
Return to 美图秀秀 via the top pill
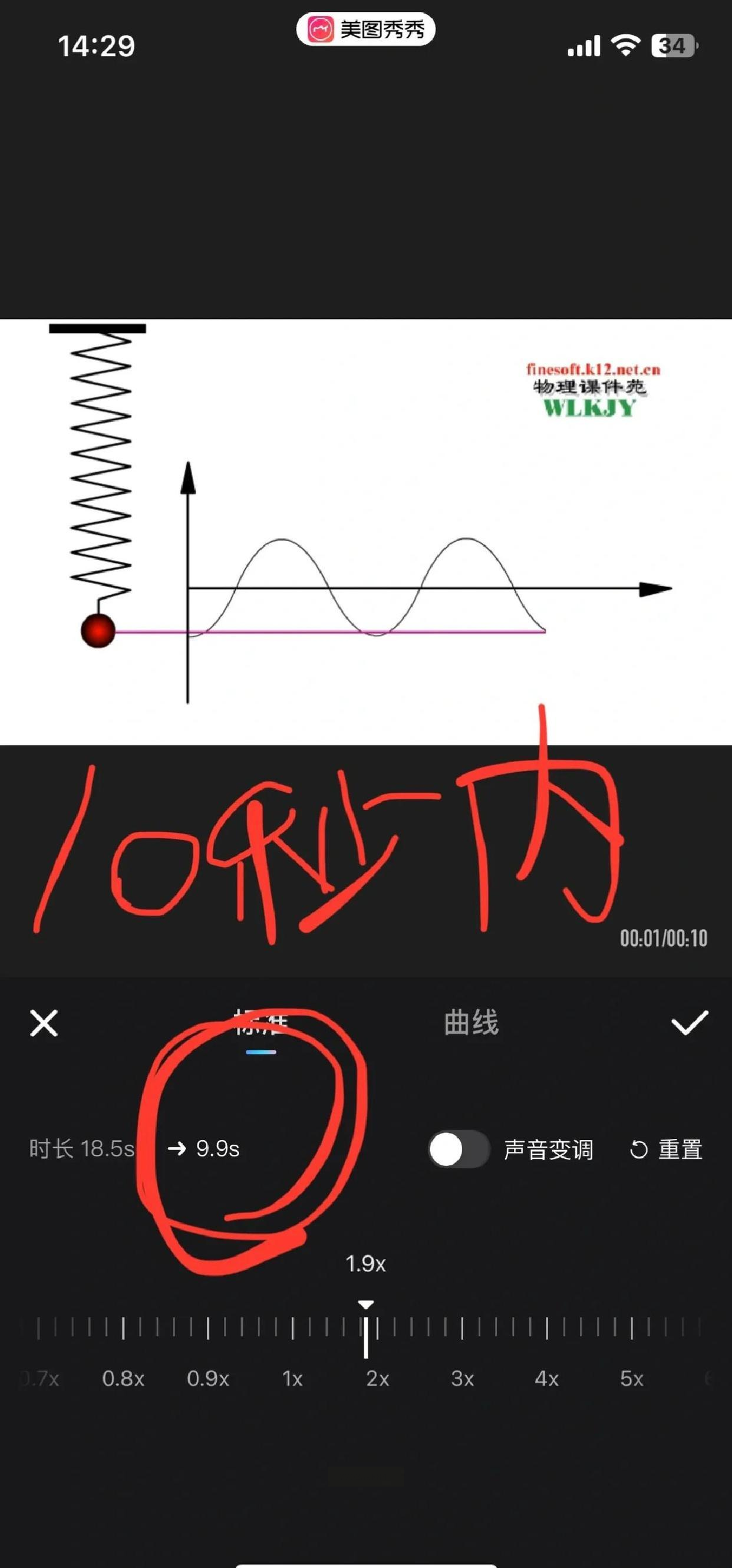click(x=365, y=29)
